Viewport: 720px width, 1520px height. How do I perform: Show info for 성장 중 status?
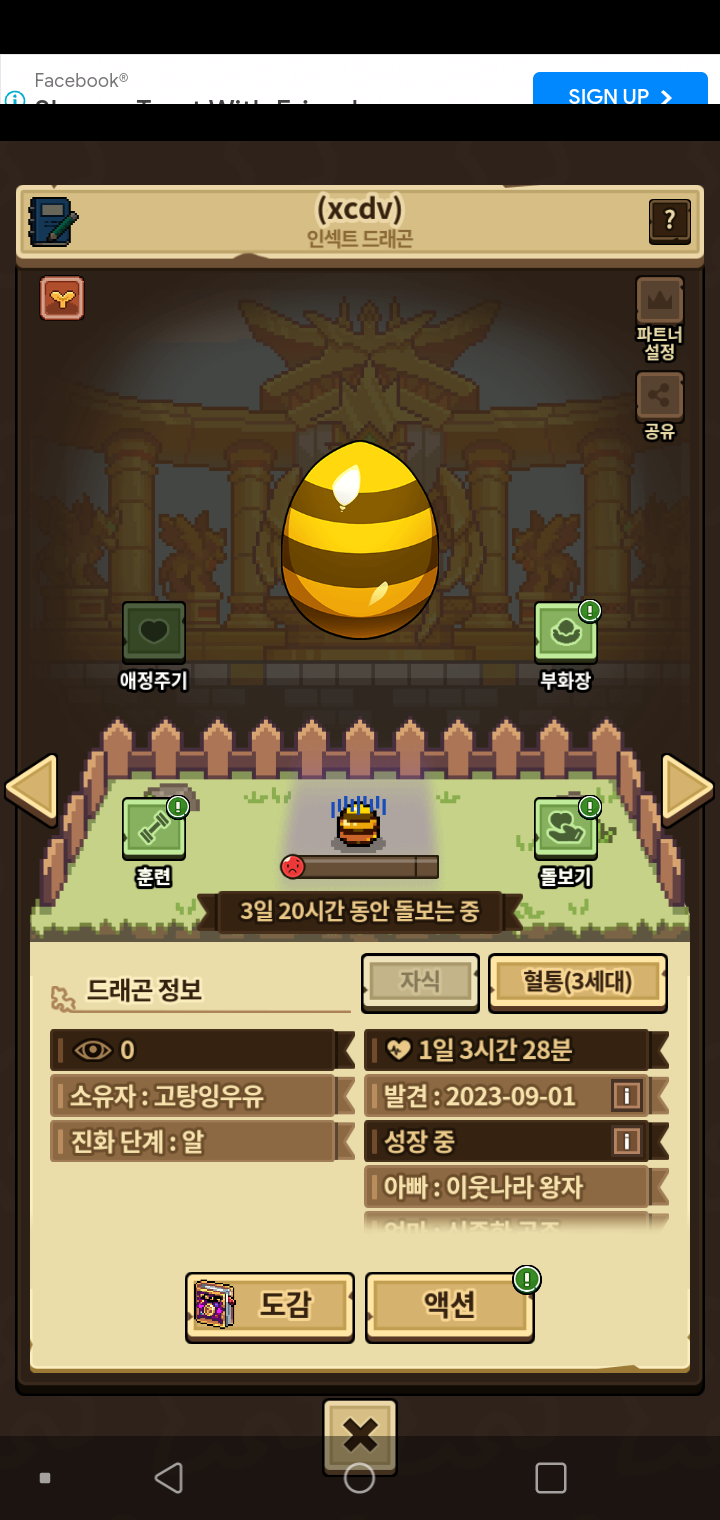coord(627,1141)
